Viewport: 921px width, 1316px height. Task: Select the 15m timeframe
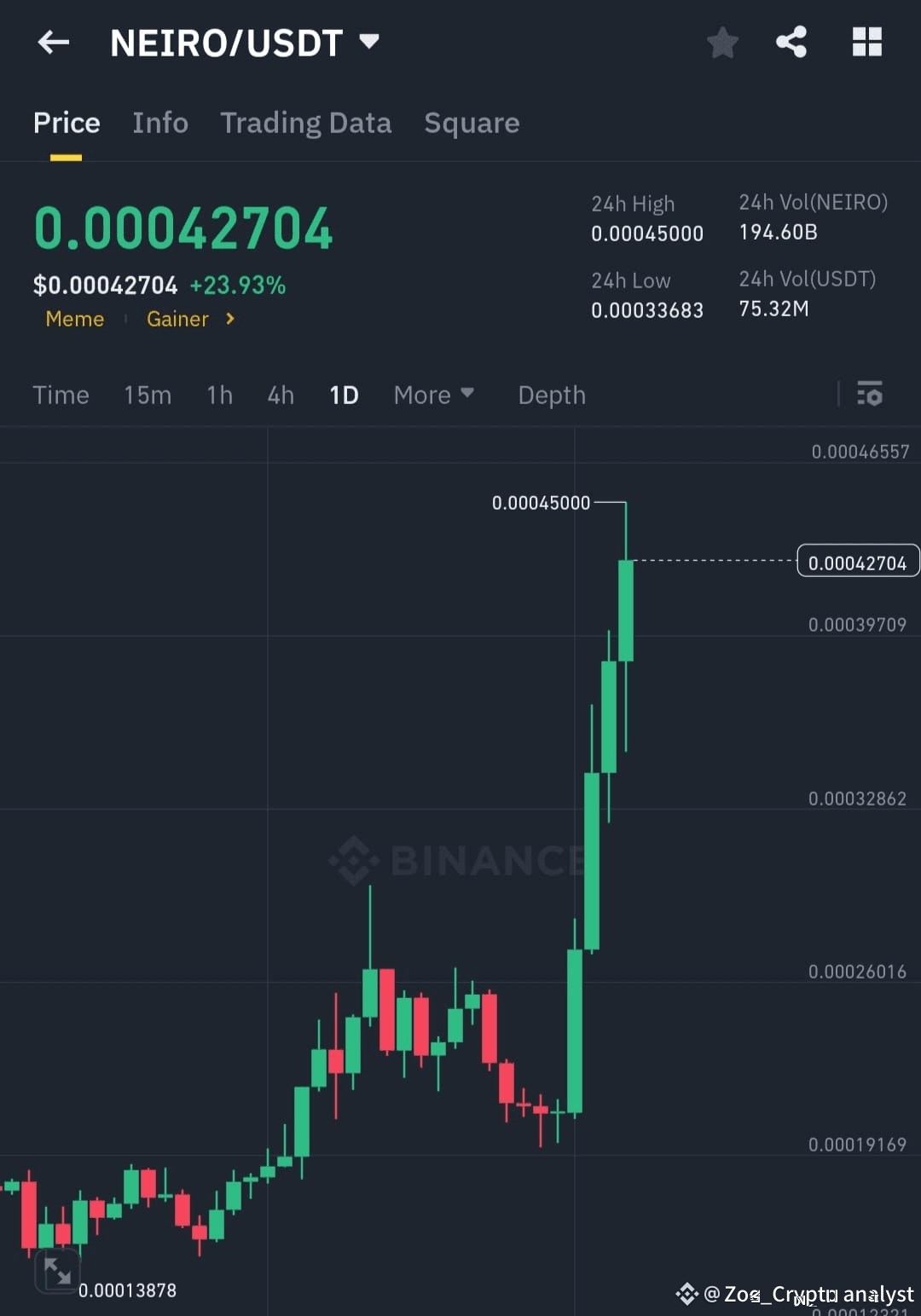[147, 395]
